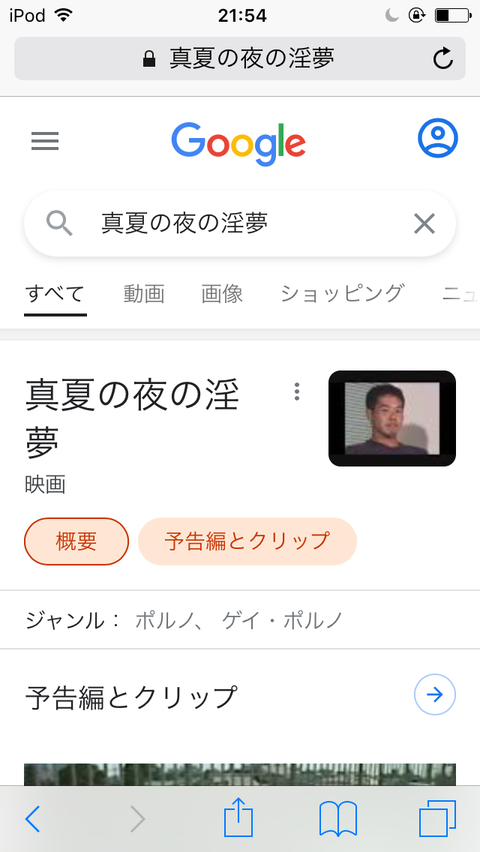This screenshot has width=480, height=852.
Task: Clear the search query with X
Action: pos(424,223)
